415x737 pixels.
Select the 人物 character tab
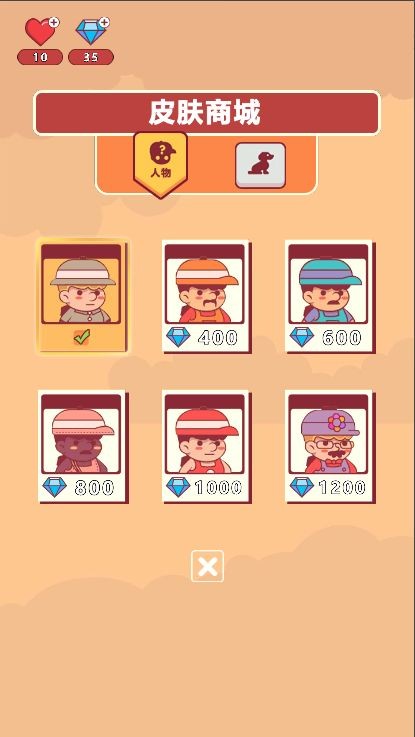[x=161, y=164]
